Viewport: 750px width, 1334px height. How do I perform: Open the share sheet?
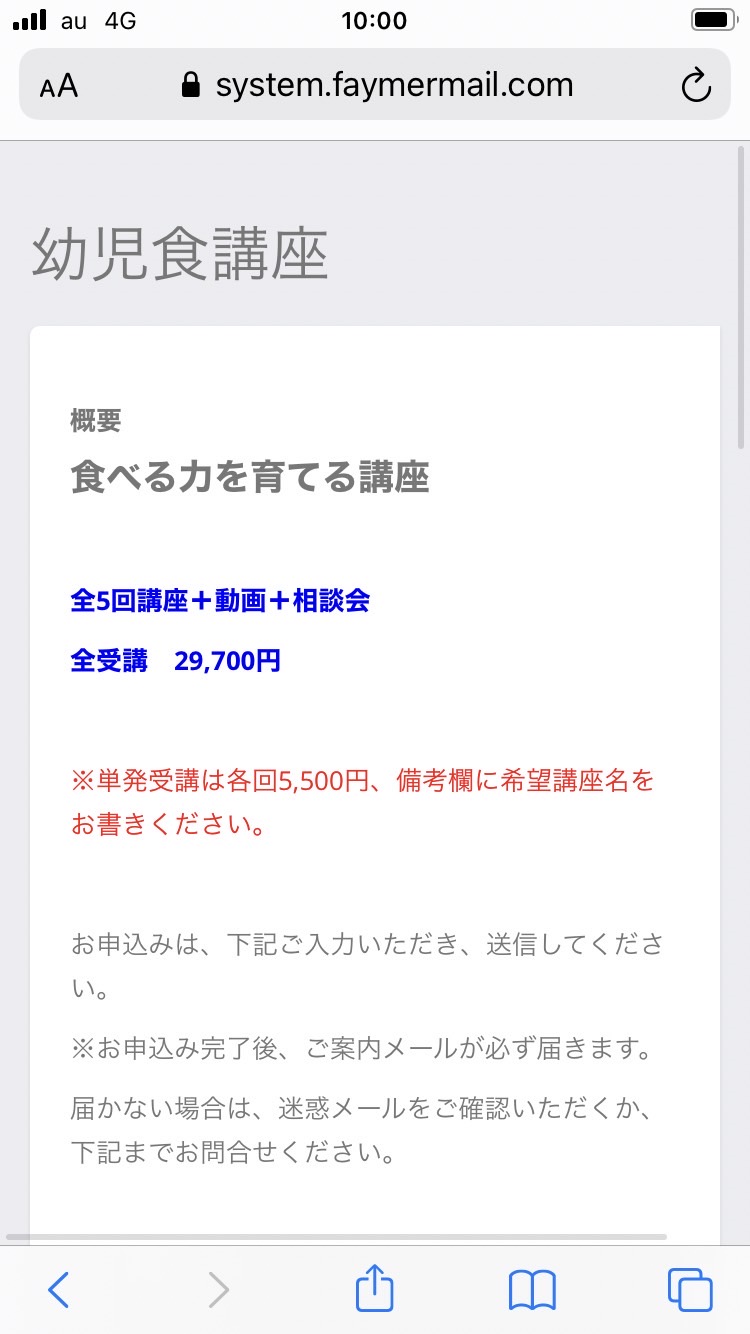375,1288
